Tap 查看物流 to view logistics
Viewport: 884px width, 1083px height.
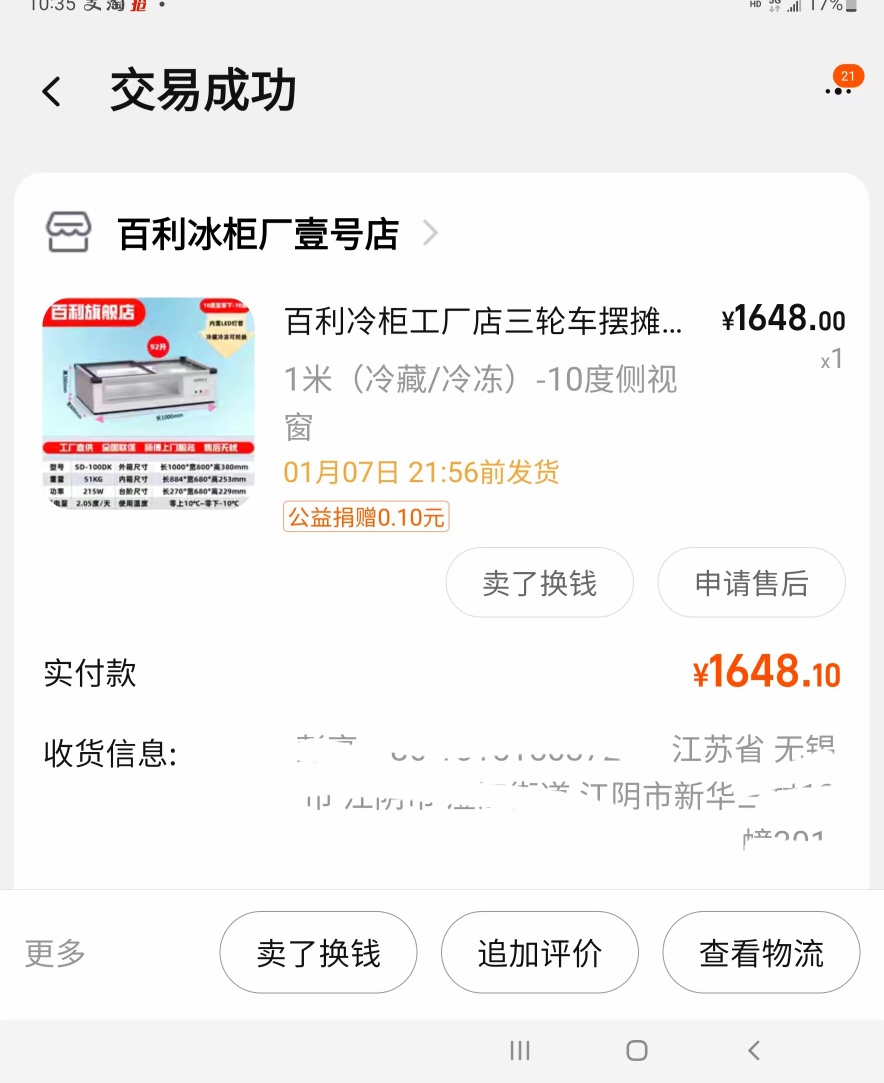(761, 953)
